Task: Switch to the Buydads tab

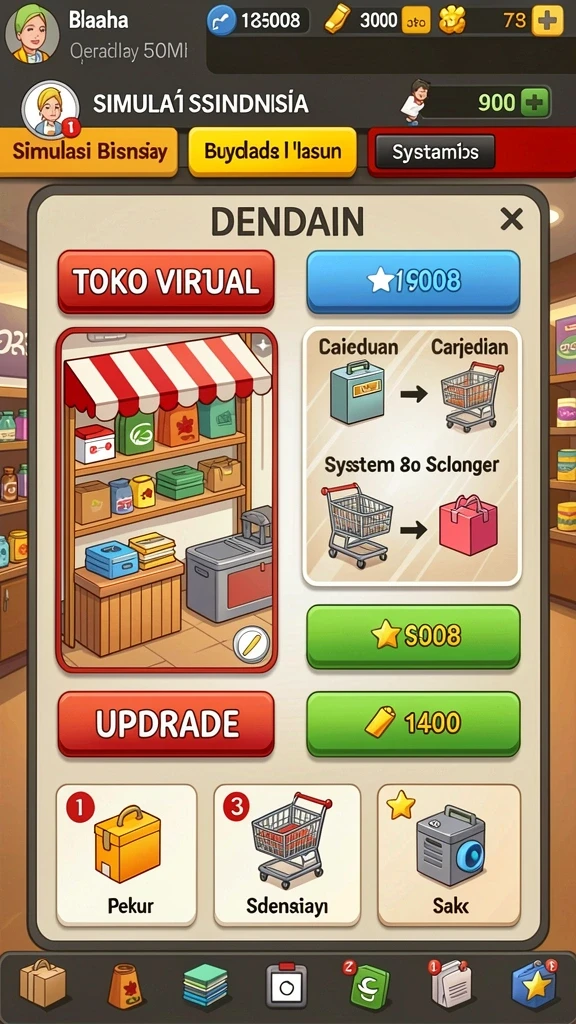Action: [272, 152]
